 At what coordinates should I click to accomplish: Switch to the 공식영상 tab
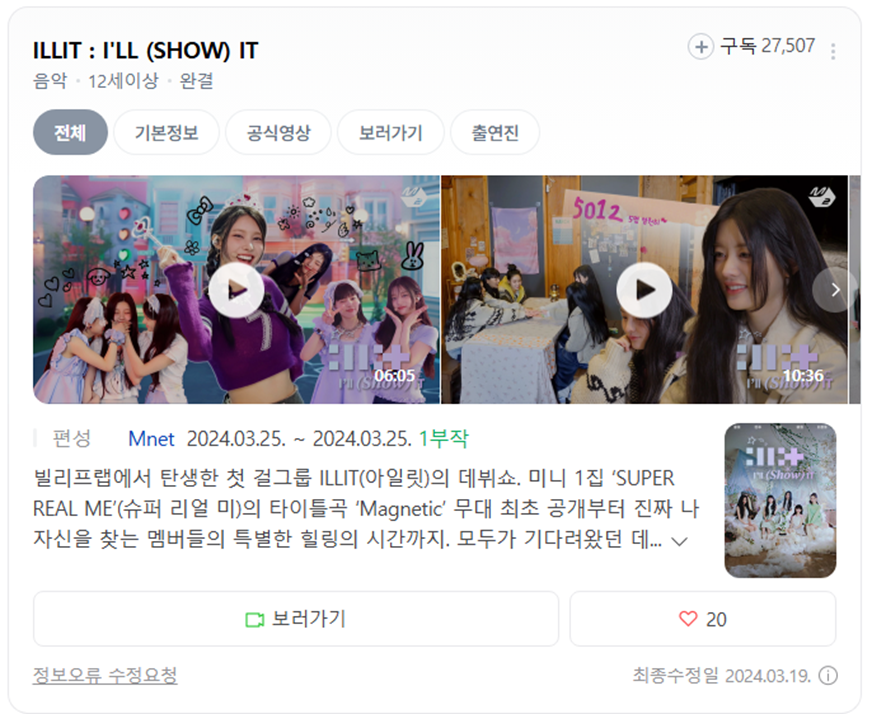pos(278,133)
